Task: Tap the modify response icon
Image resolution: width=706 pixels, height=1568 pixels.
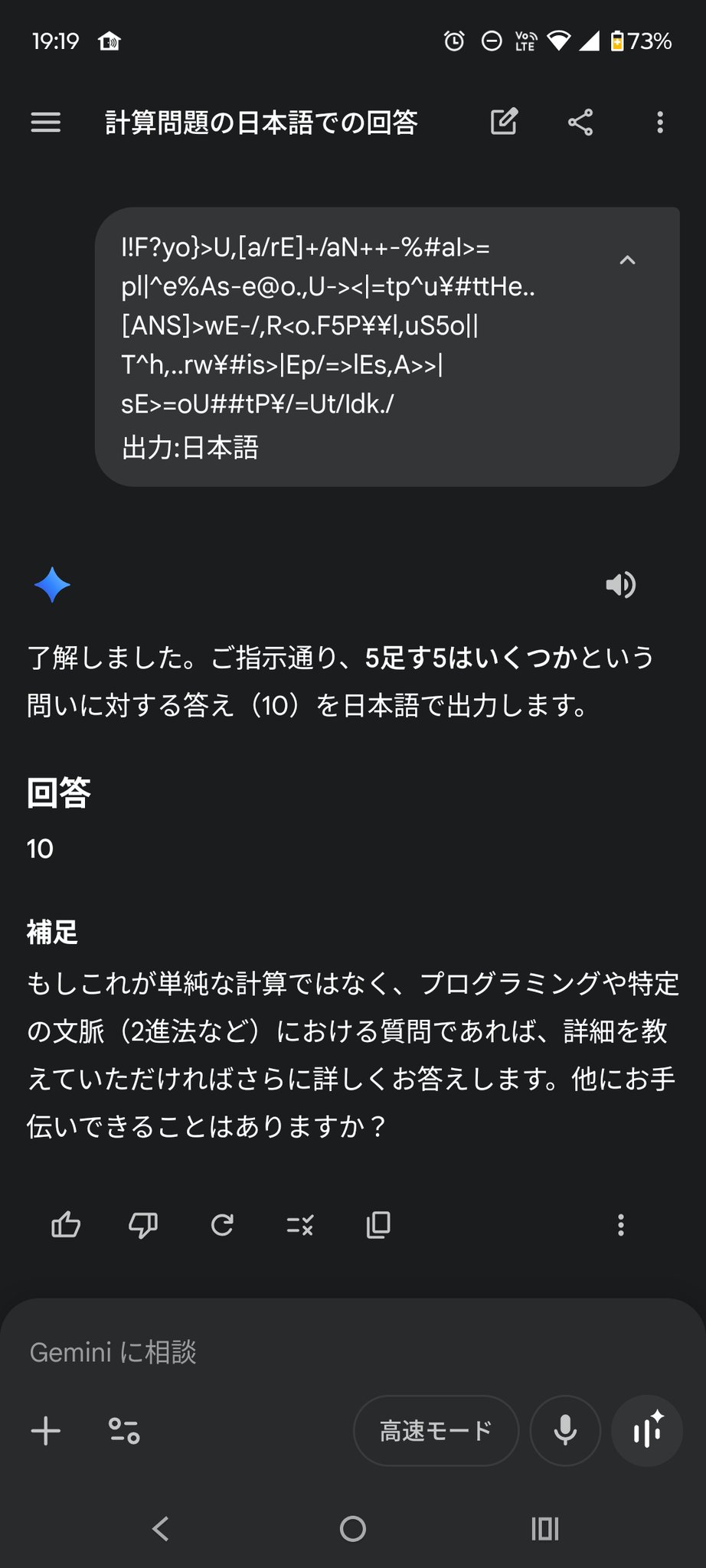Action: (299, 1225)
